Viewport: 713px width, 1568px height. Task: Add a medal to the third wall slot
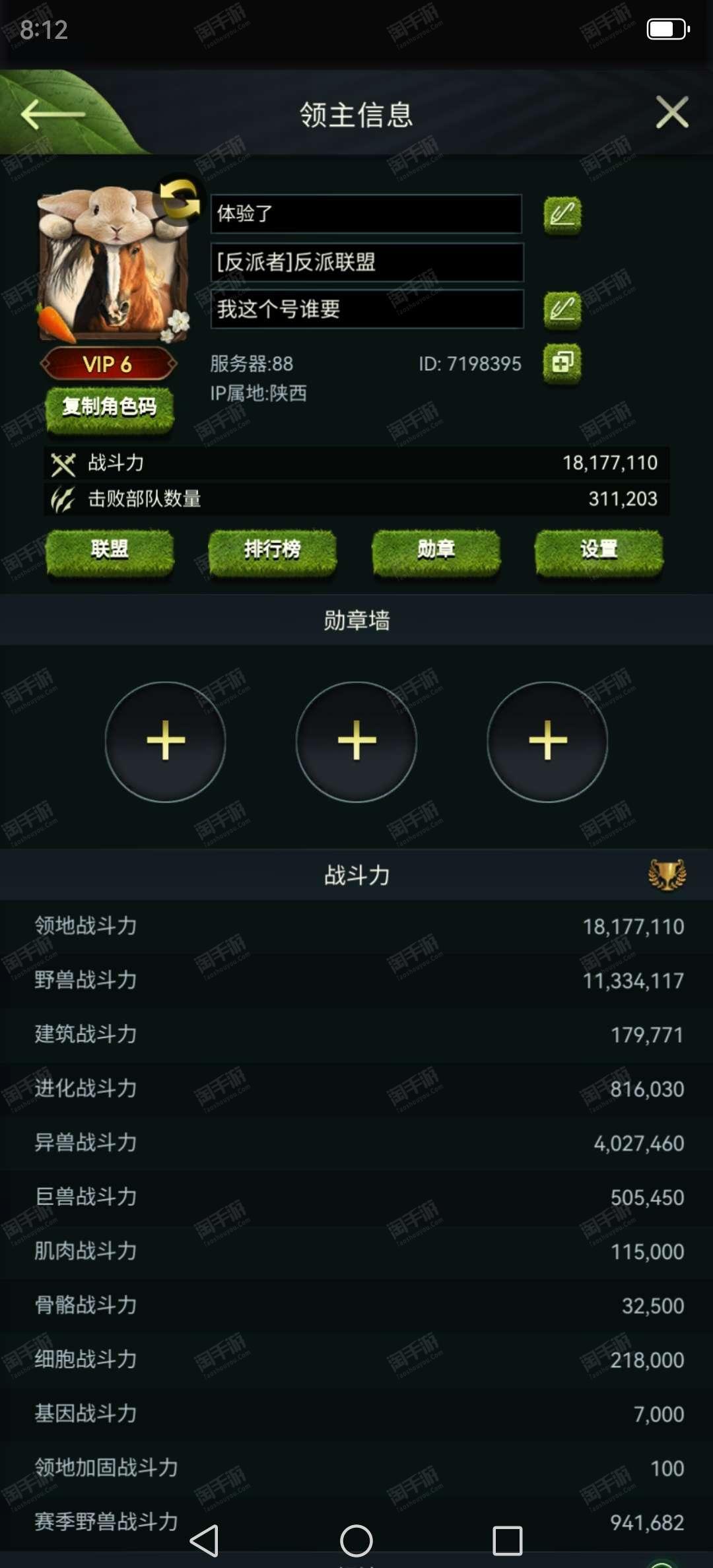pyautogui.click(x=547, y=742)
